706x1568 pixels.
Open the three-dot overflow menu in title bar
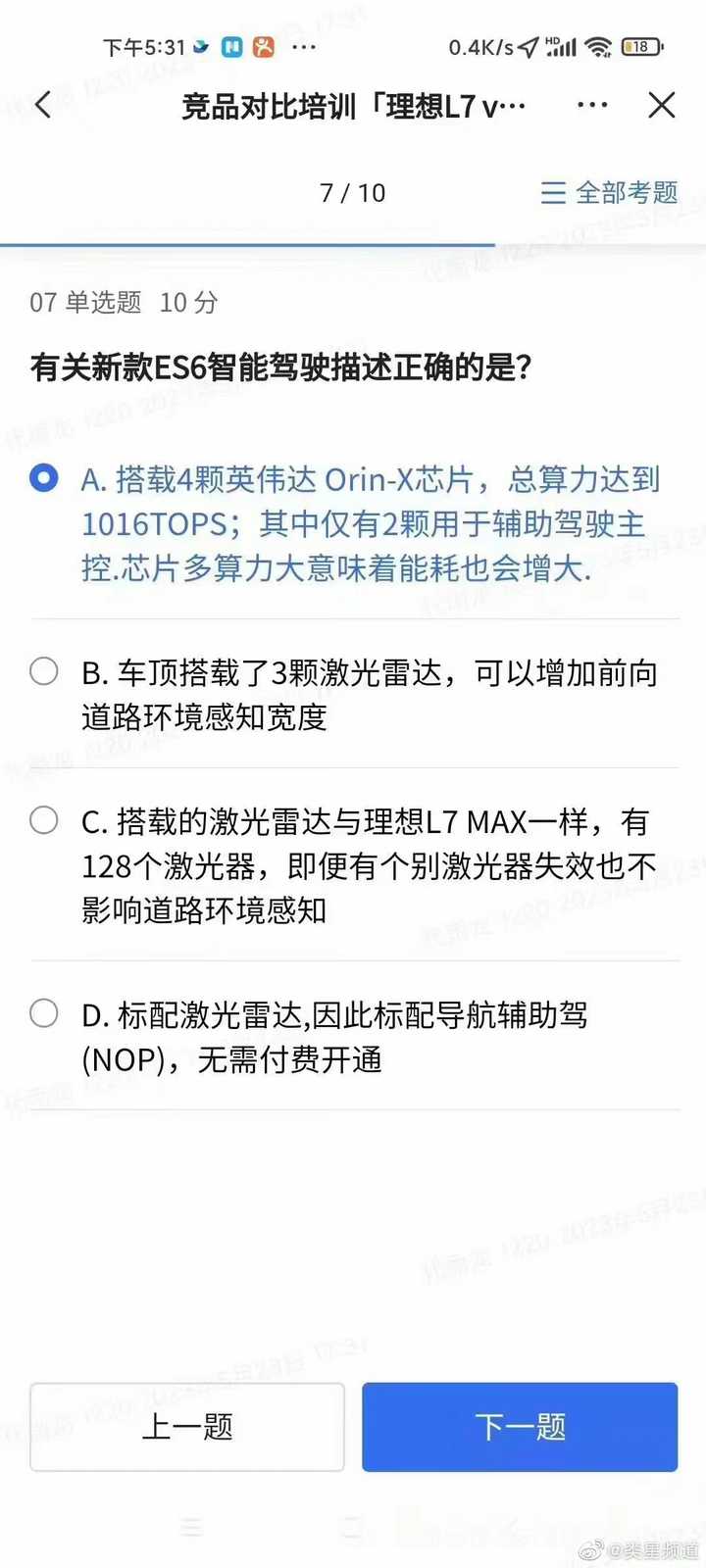pos(592,105)
